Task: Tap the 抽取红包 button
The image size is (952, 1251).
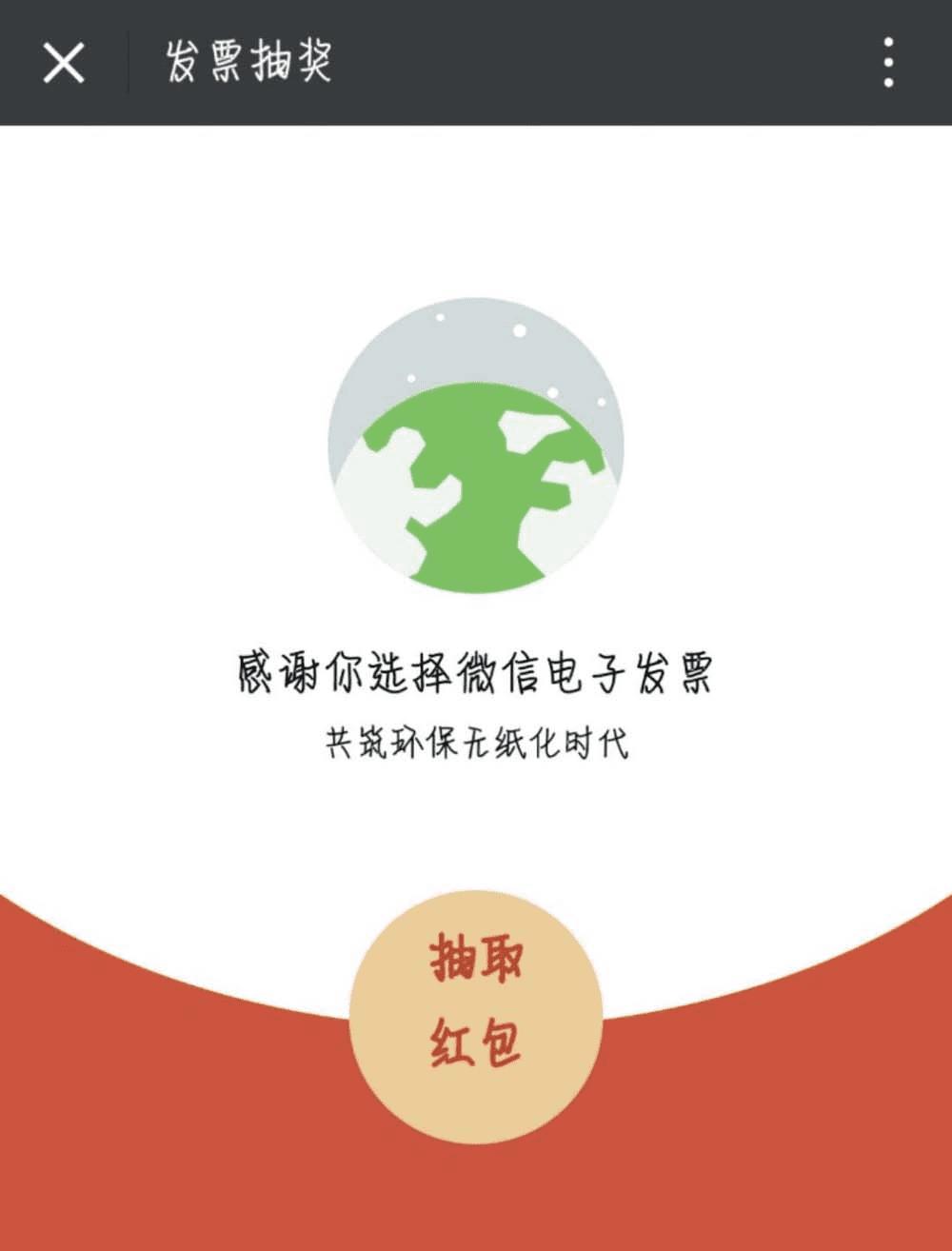Action: point(476,1016)
